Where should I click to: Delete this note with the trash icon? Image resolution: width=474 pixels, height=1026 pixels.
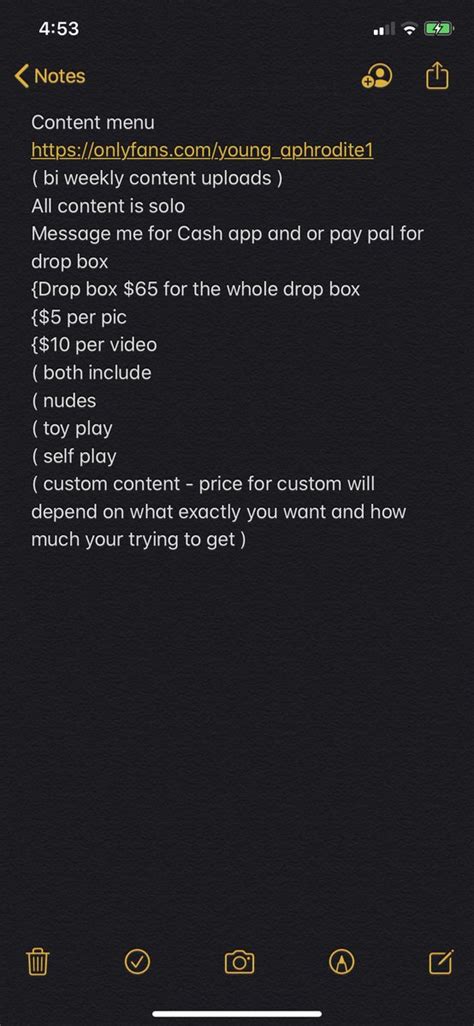(37, 961)
